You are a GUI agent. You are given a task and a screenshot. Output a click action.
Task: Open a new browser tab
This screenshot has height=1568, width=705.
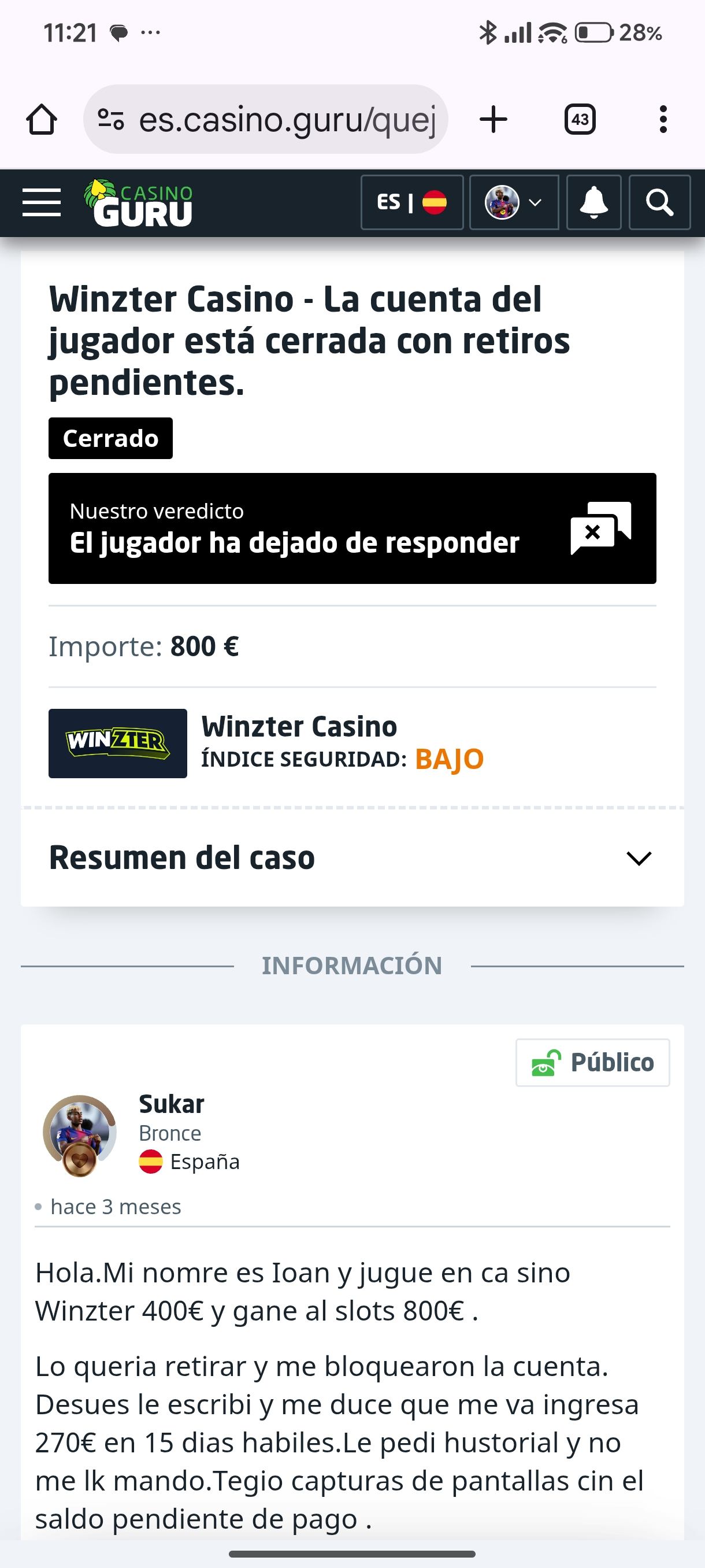[x=492, y=119]
